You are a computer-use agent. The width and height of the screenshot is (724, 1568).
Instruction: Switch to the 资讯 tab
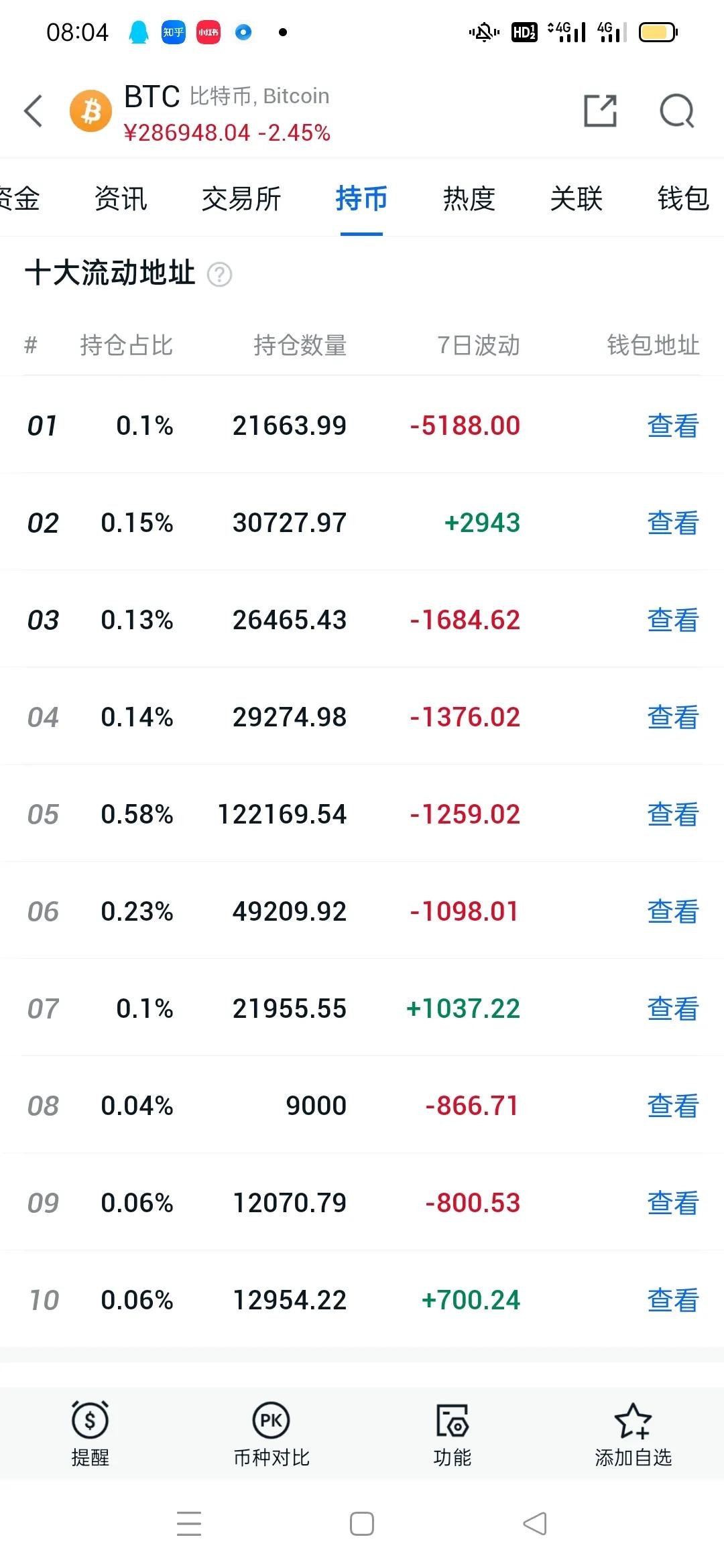click(x=121, y=199)
